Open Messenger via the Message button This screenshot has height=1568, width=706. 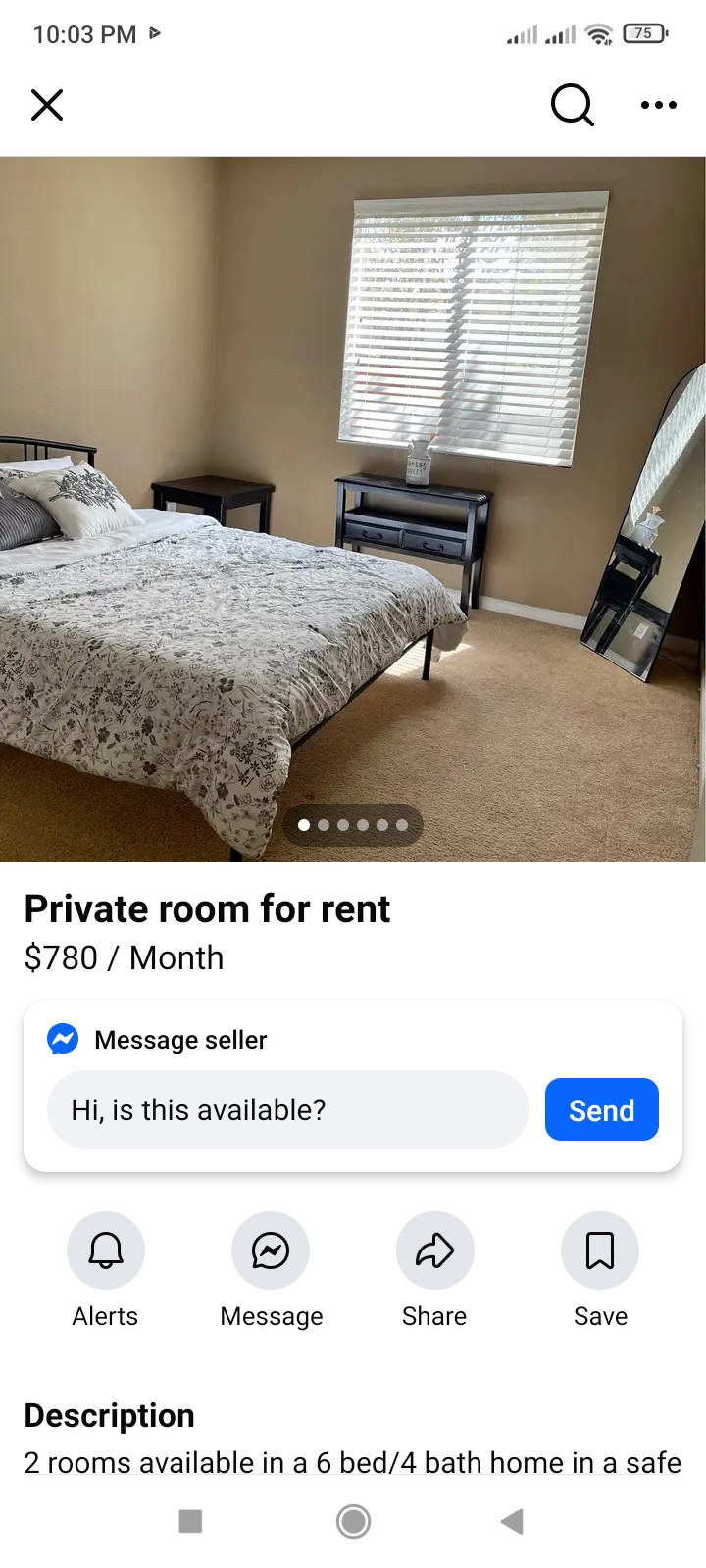tap(271, 1250)
